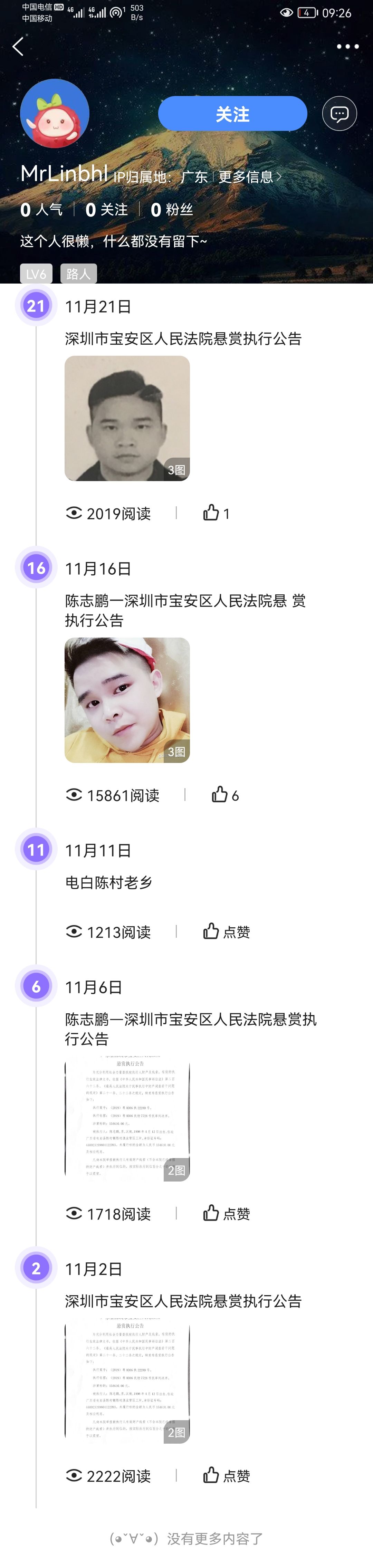Like the 11月16日 post with 6 likes
Viewport: 373px width, 1568px height.
(224, 795)
